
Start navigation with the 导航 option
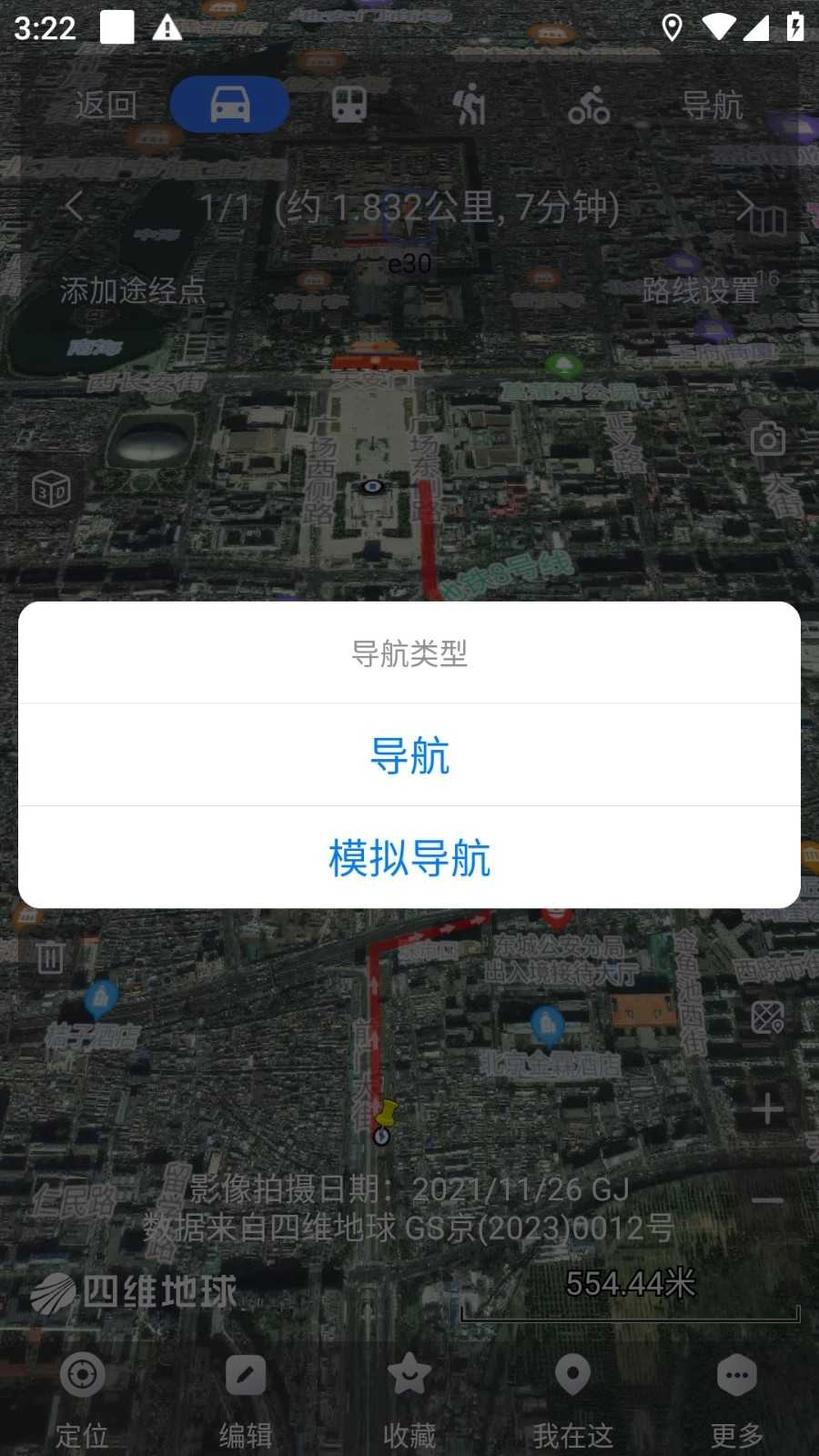pyautogui.click(x=409, y=755)
